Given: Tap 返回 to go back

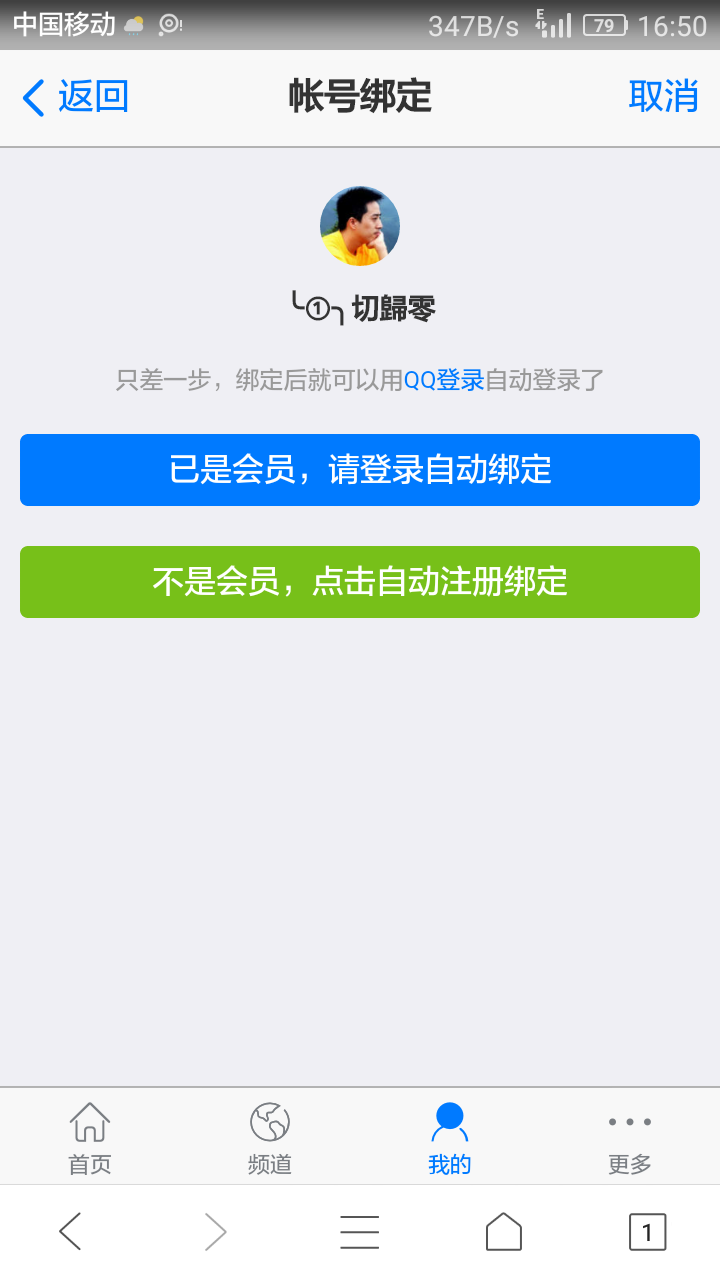Looking at the screenshot, I should pyautogui.click(x=75, y=97).
